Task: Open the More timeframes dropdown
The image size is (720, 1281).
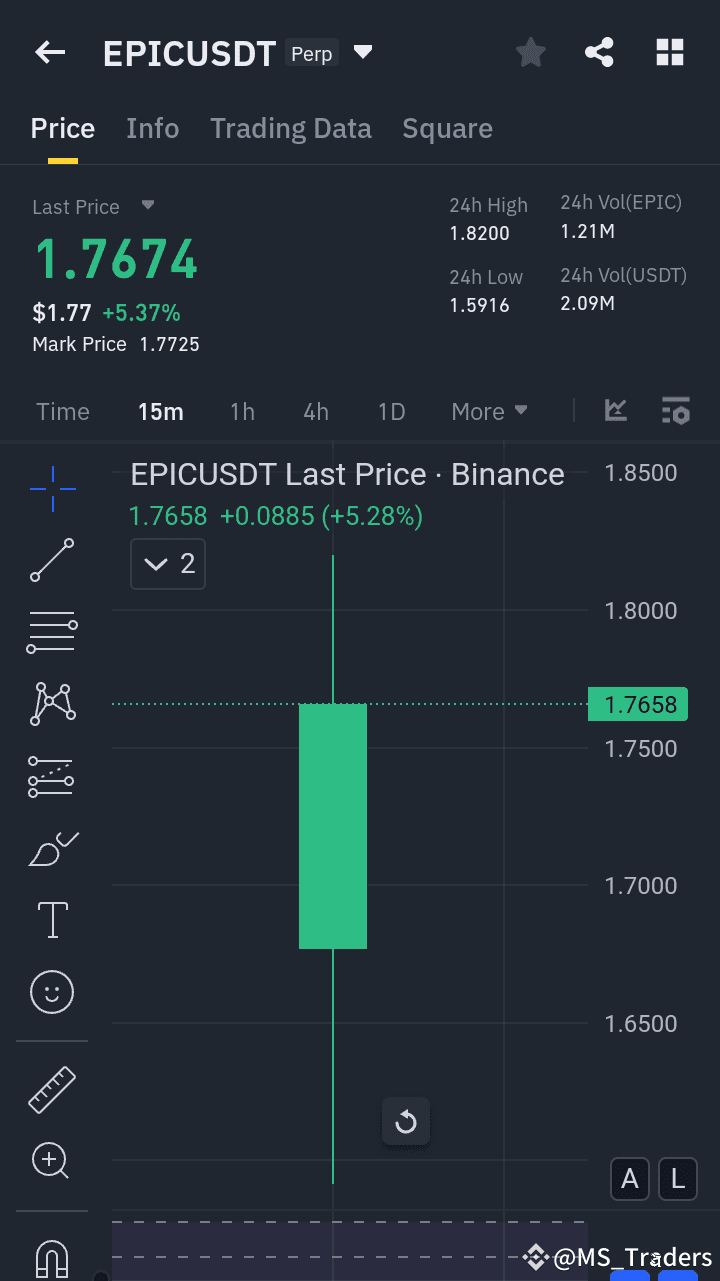Action: tap(489, 411)
